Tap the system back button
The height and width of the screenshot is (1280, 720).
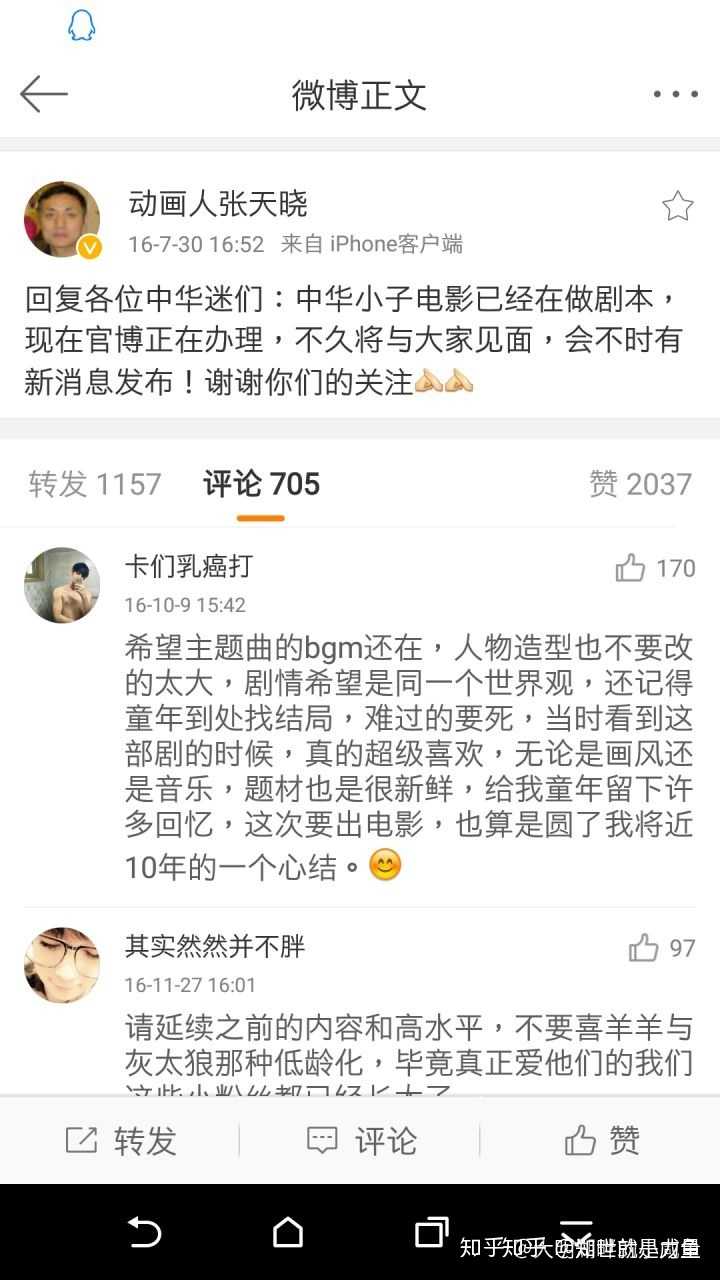pyautogui.click(x=144, y=1232)
